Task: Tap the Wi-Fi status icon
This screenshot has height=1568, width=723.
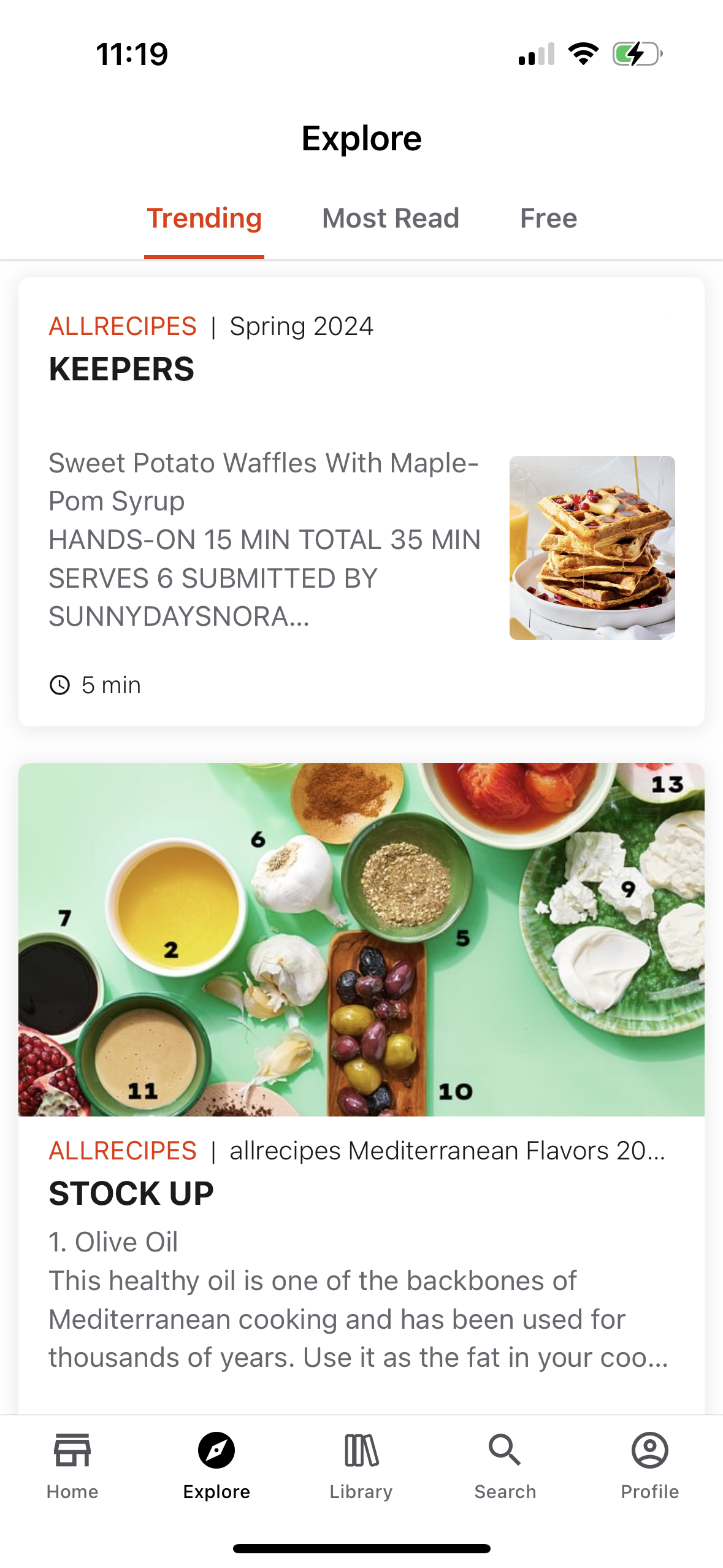Action: tap(583, 55)
